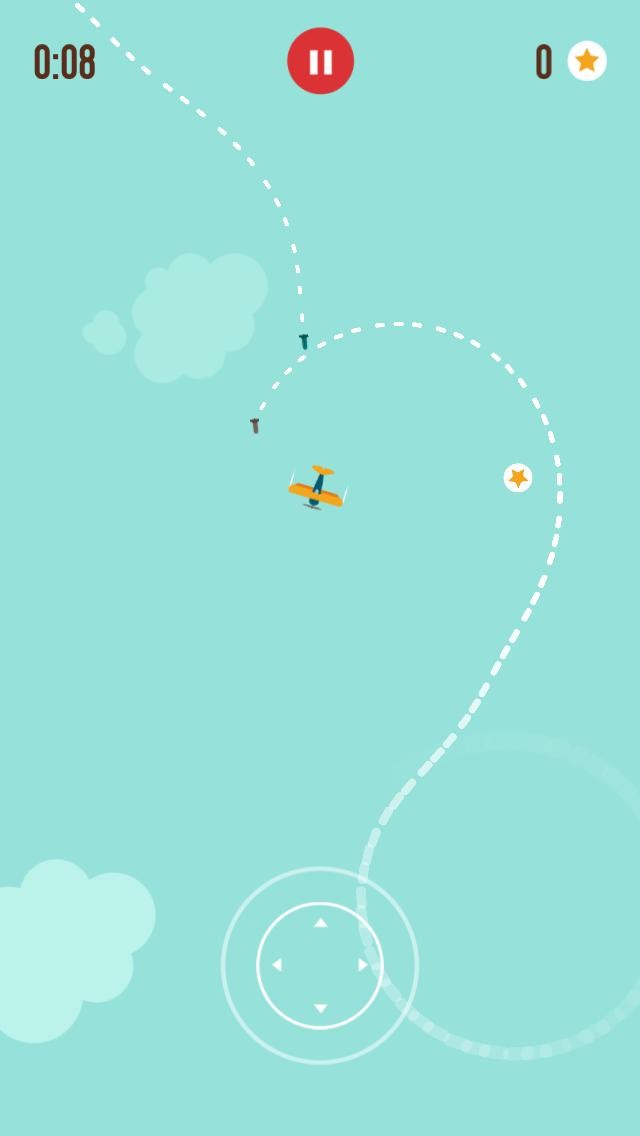Tap the joystick's up arrow
Screen dimensions: 640x1136
[x=320, y=923]
